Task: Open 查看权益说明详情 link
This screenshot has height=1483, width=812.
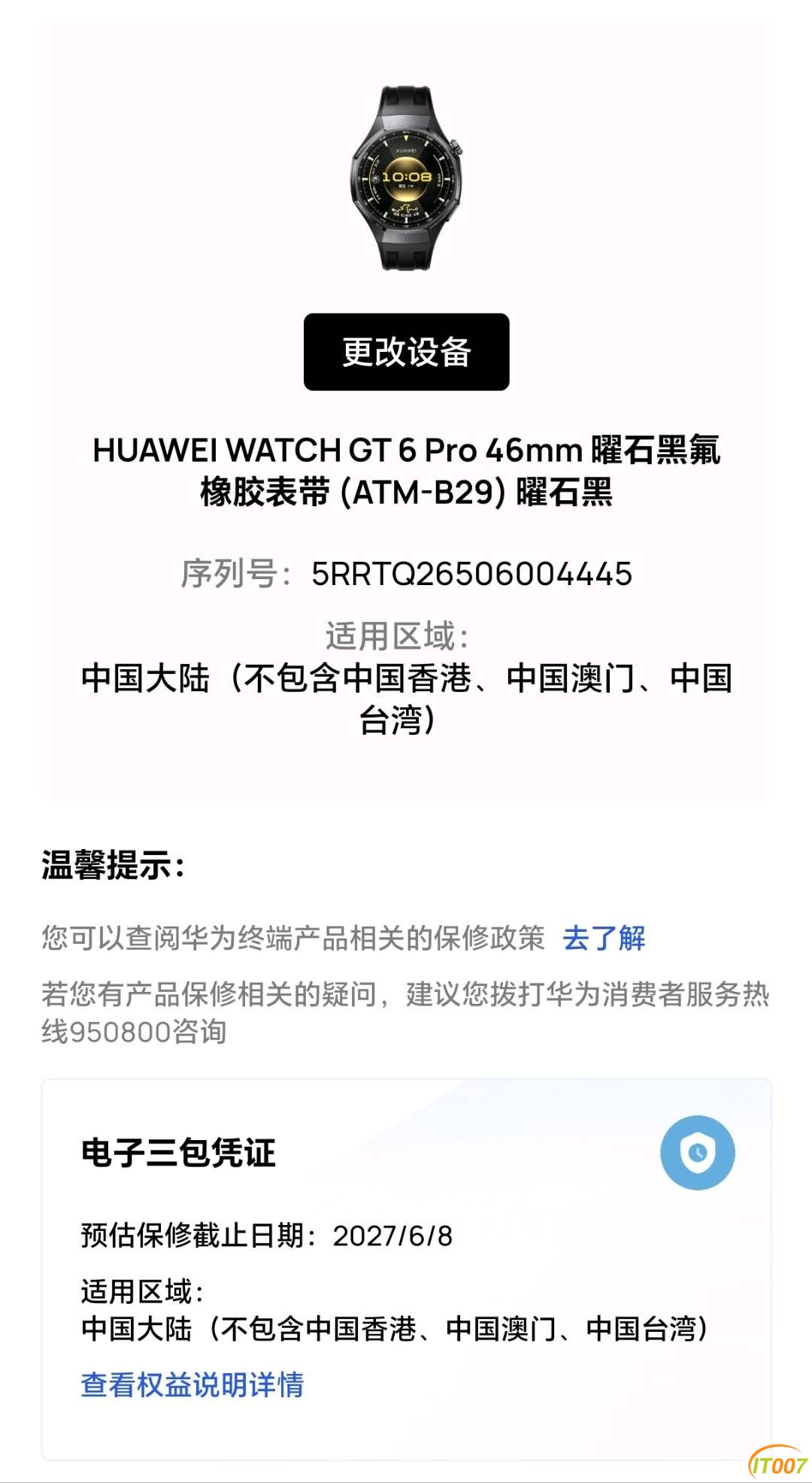Action: tap(192, 1384)
